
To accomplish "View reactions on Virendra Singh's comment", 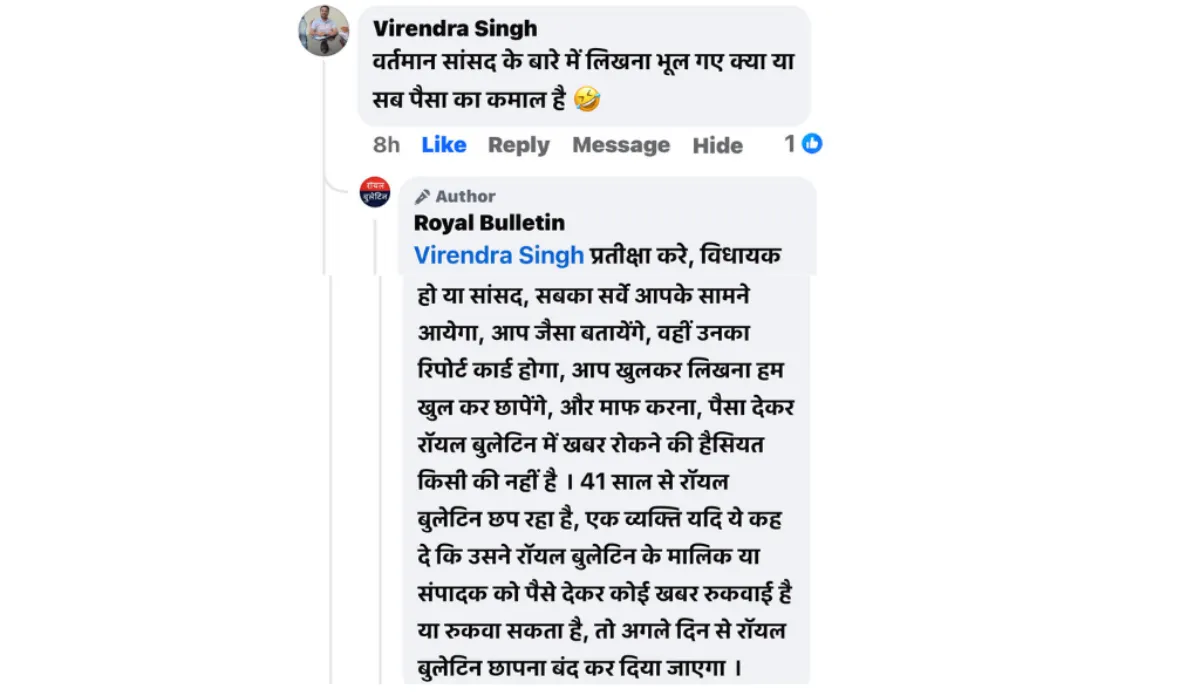I will [805, 144].
